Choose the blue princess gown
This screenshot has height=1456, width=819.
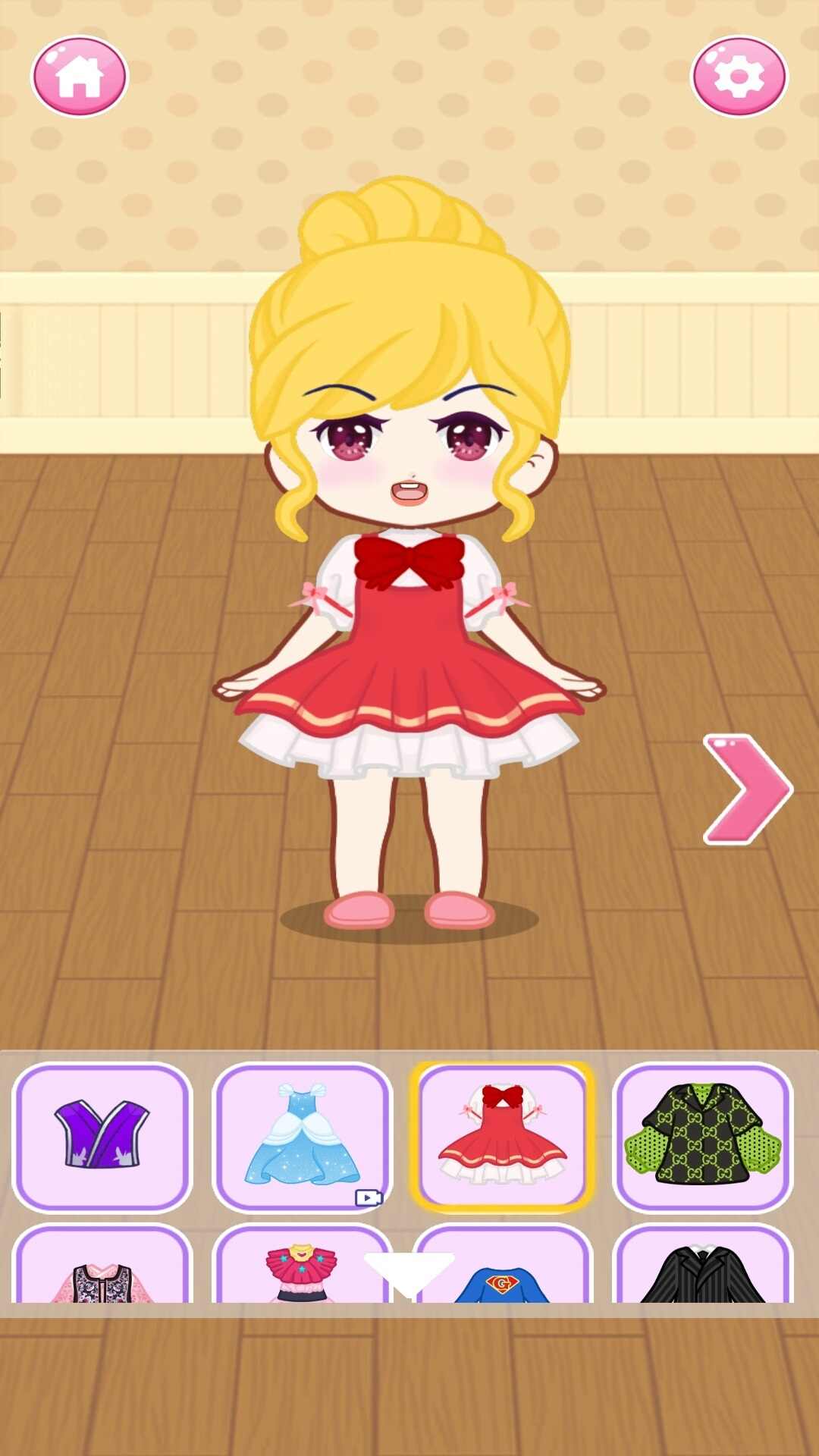click(x=302, y=1136)
